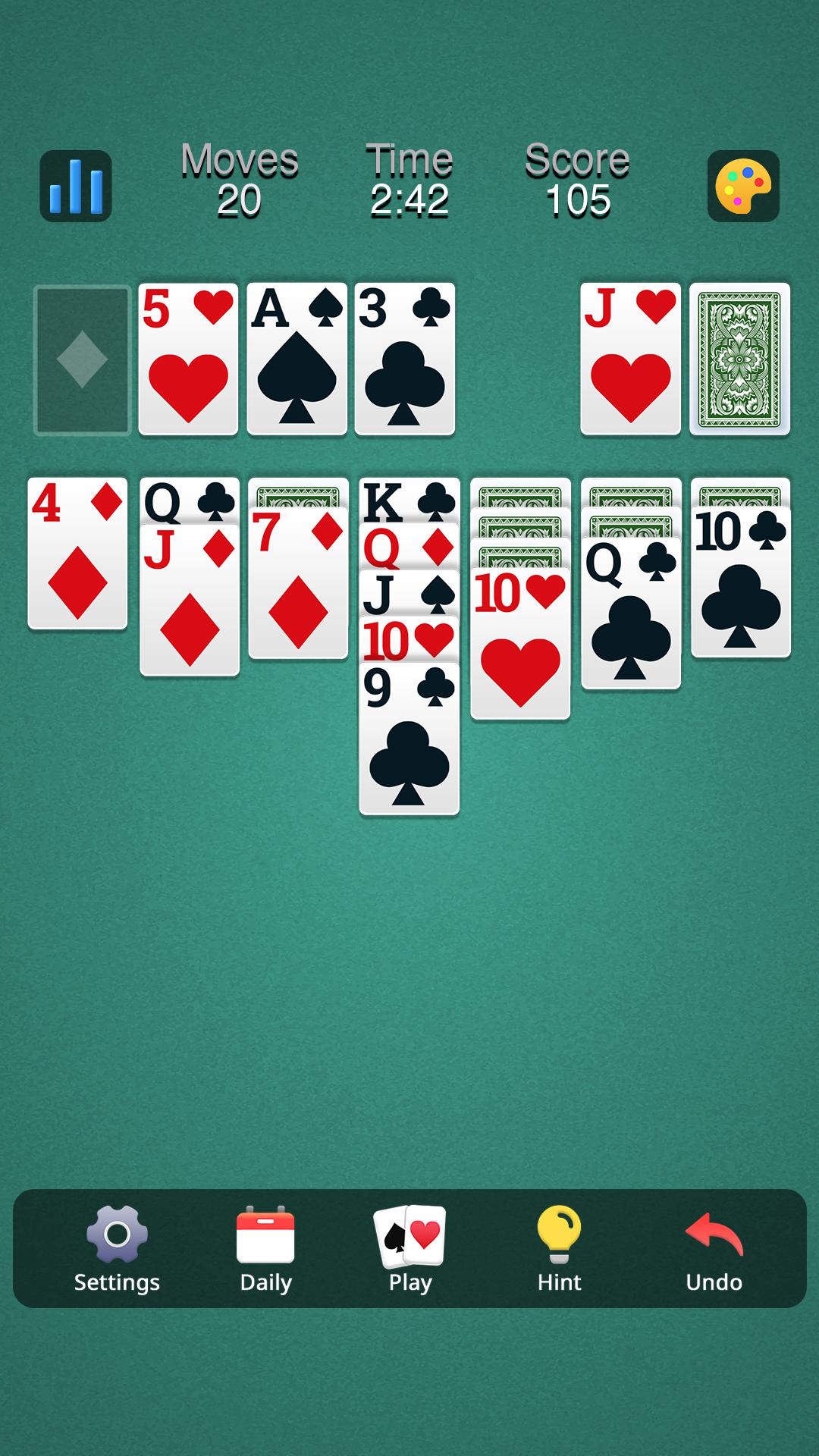This screenshot has height=1456, width=819.
Task: Select the Jack of hearts waste card
Action: click(630, 359)
